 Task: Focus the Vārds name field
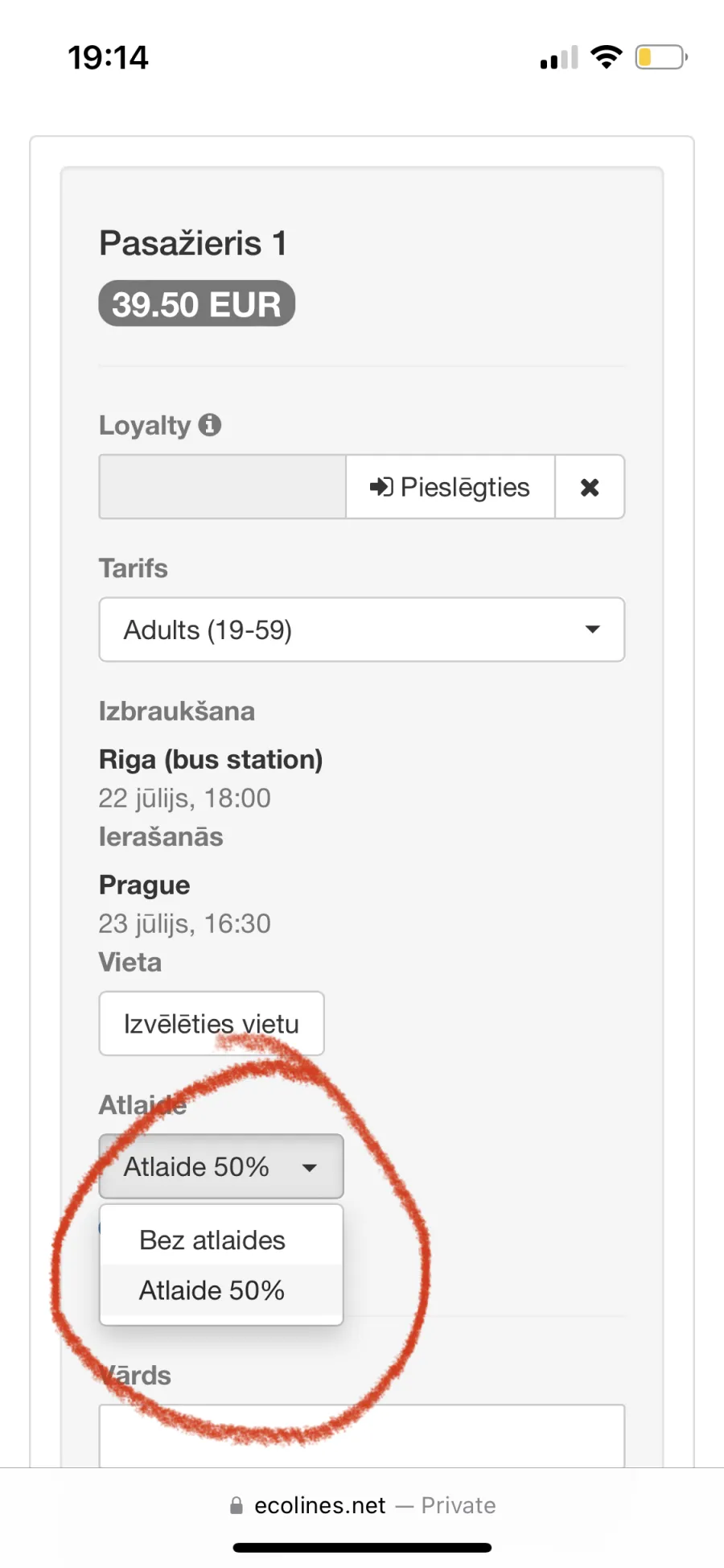pyautogui.click(x=362, y=1436)
